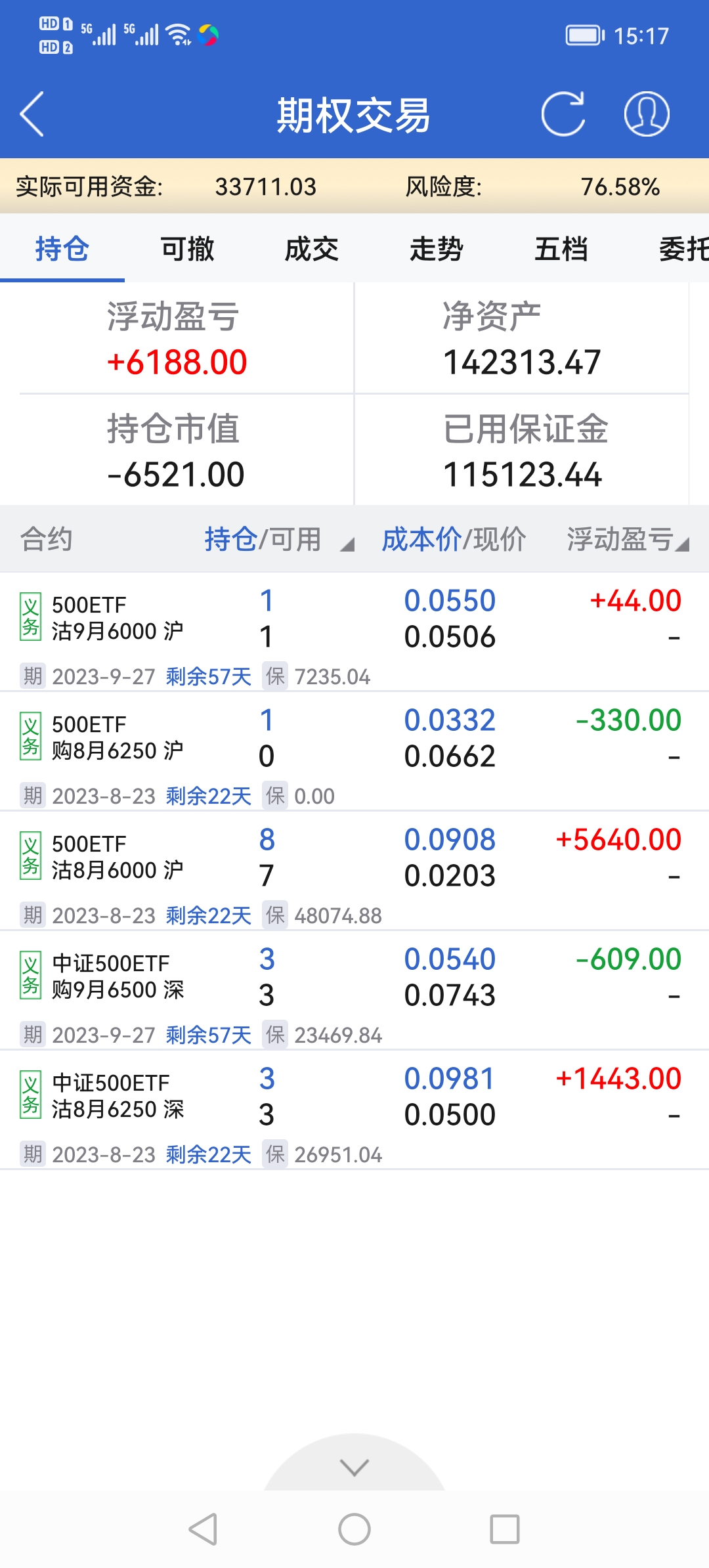Expand the bottom panel chevron
Viewport: 709px width, 1568px height.
pos(354,1467)
